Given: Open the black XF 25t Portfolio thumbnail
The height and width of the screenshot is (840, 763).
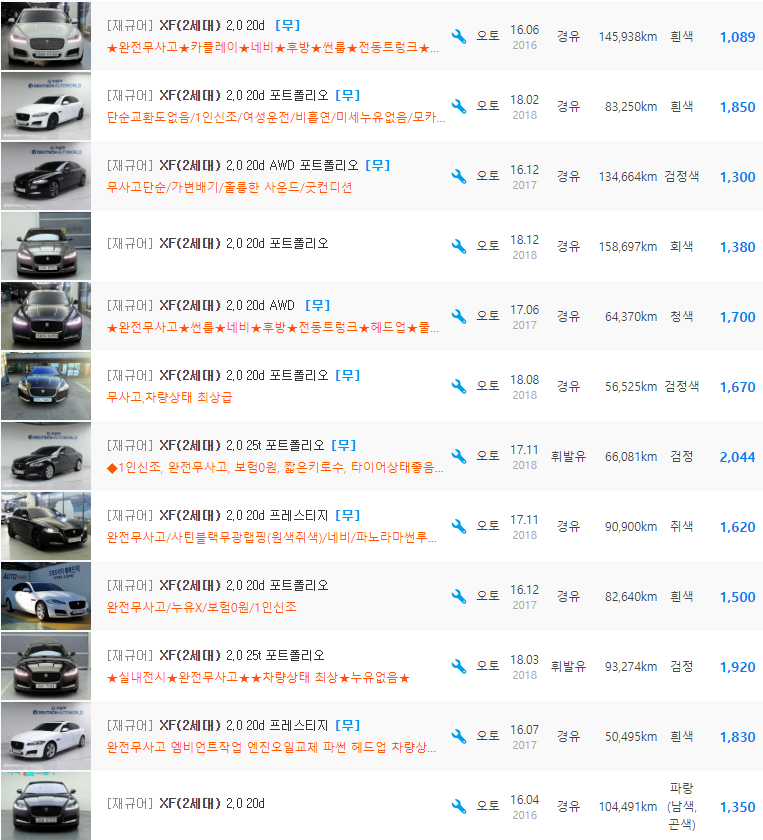Looking at the screenshot, I should tap(45, 455).
